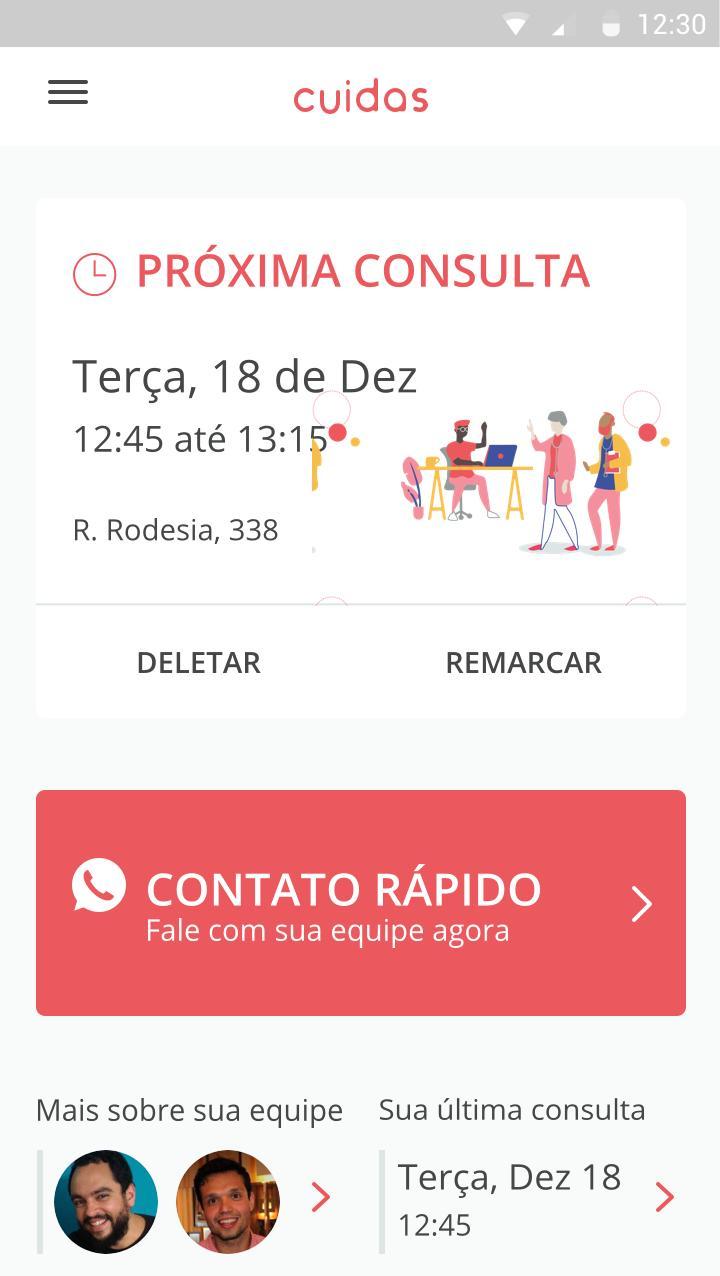The height and width of the screenshot is (1276, 720).
Task: Click Sua última consulta section
Action: [x=510, y=1109]
